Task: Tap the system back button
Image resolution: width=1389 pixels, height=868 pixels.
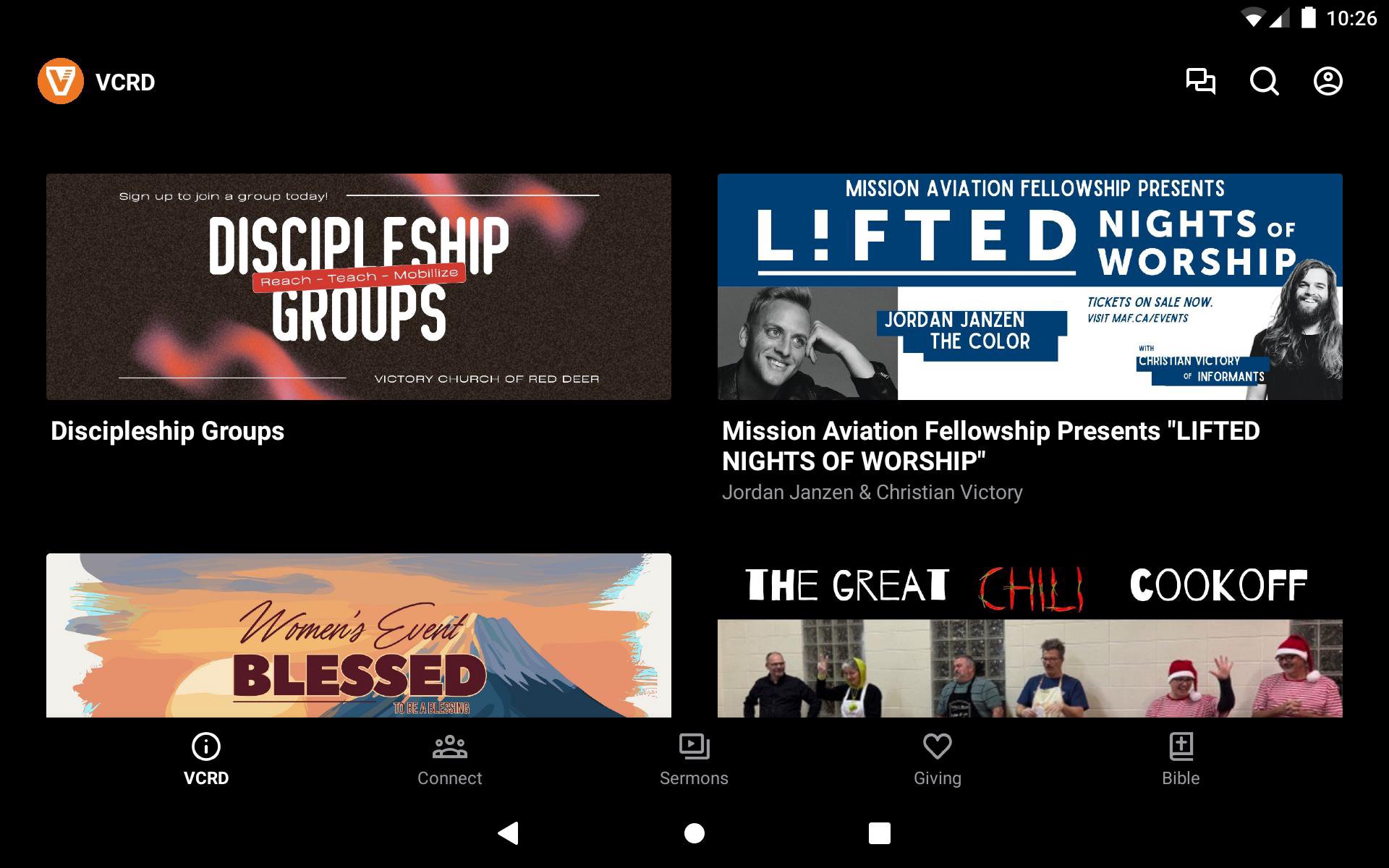Action: click(509, 833)
